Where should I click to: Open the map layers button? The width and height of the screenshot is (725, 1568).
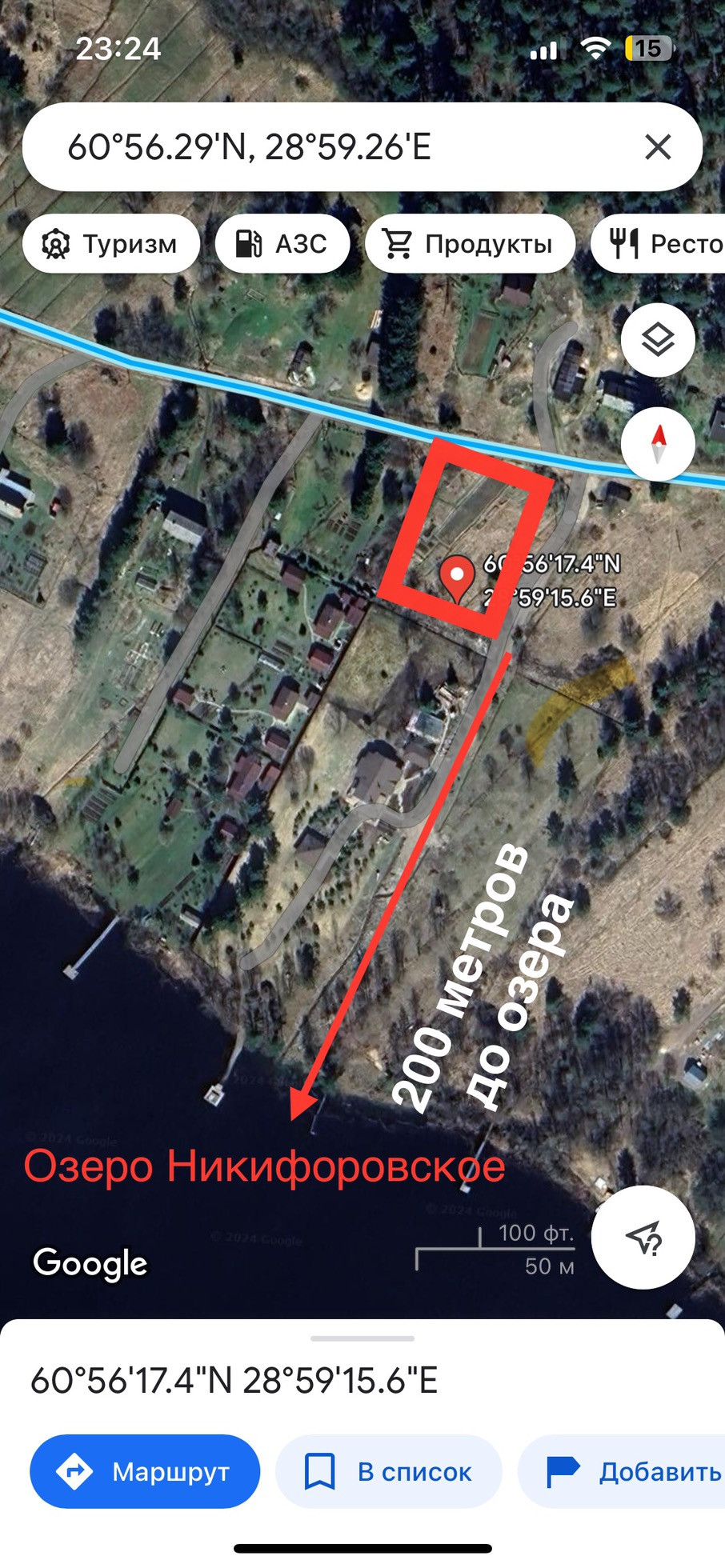point(658,340)
